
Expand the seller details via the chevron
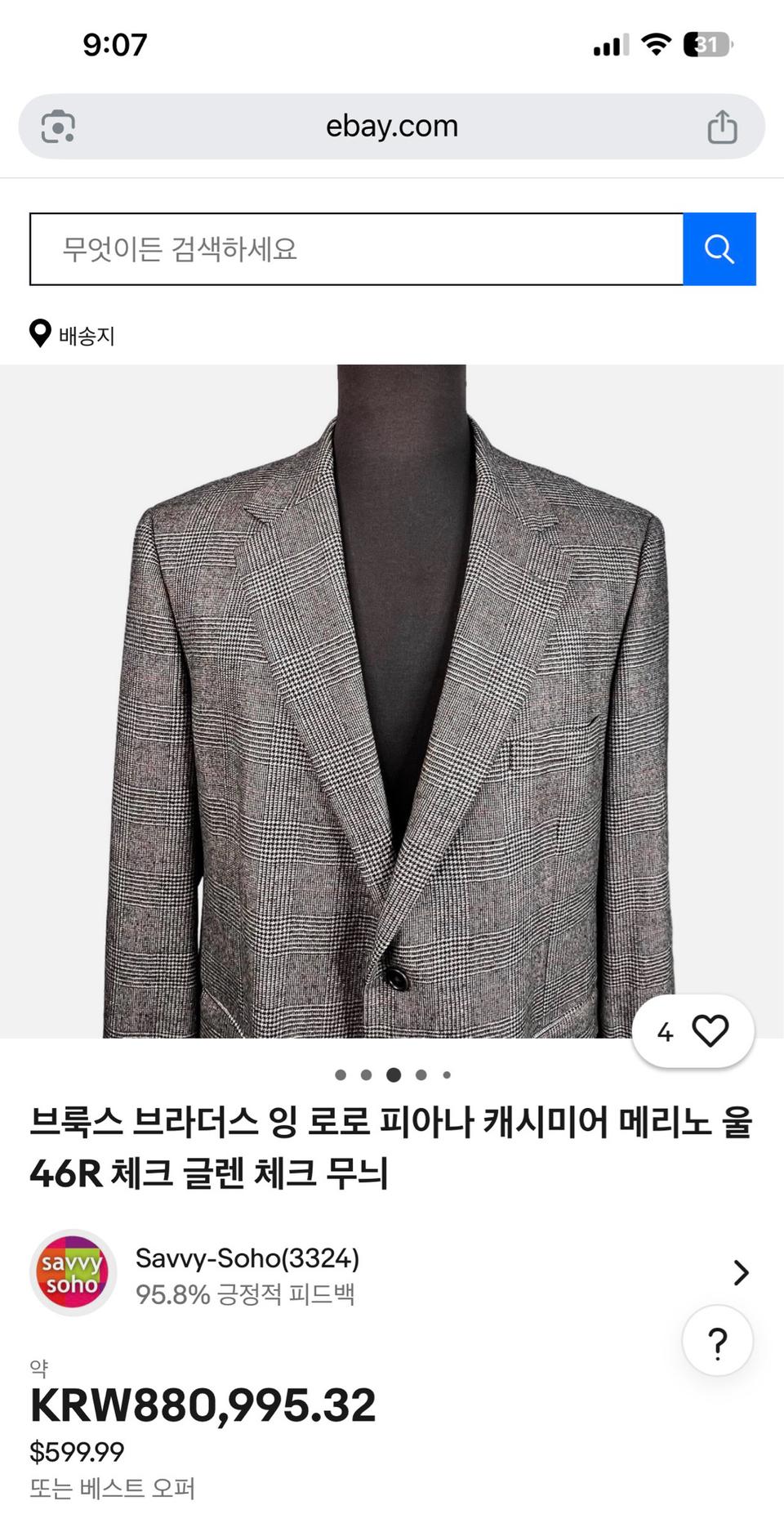tap(742, 1272)
